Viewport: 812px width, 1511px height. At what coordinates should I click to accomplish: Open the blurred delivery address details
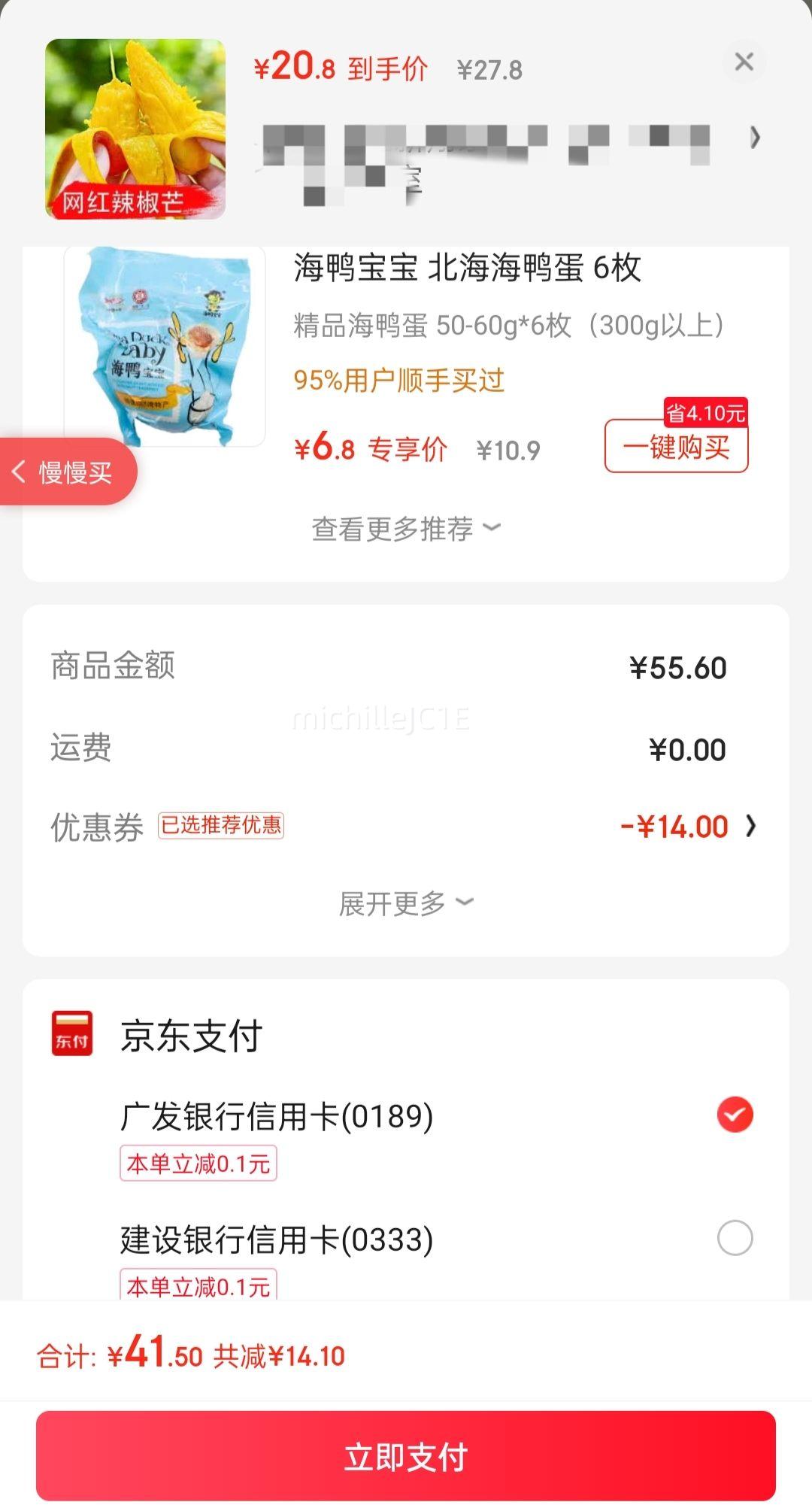click(754, 138)
